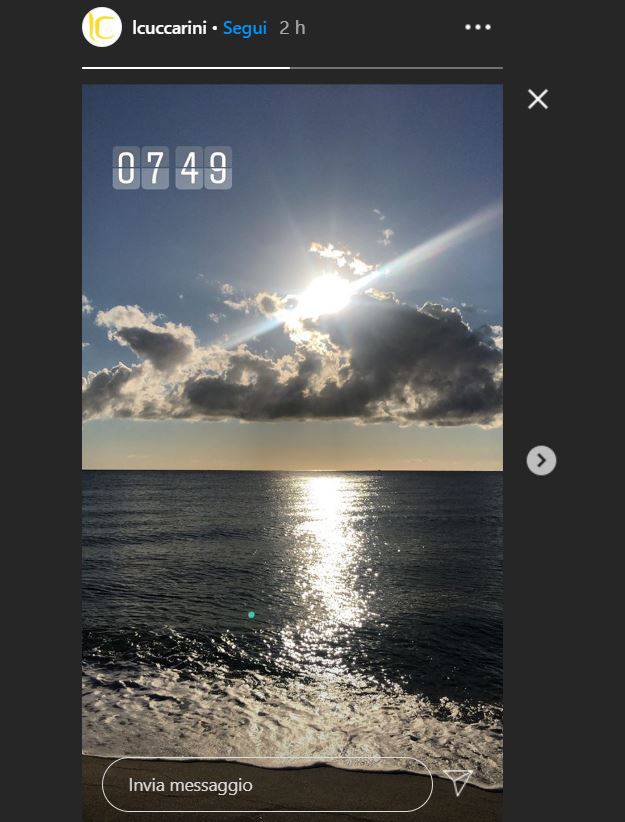This screenshot has width=625, height=822.
Task: Share the story via paper plane icon
Action: pyautogui.click(x=458, y=782)
